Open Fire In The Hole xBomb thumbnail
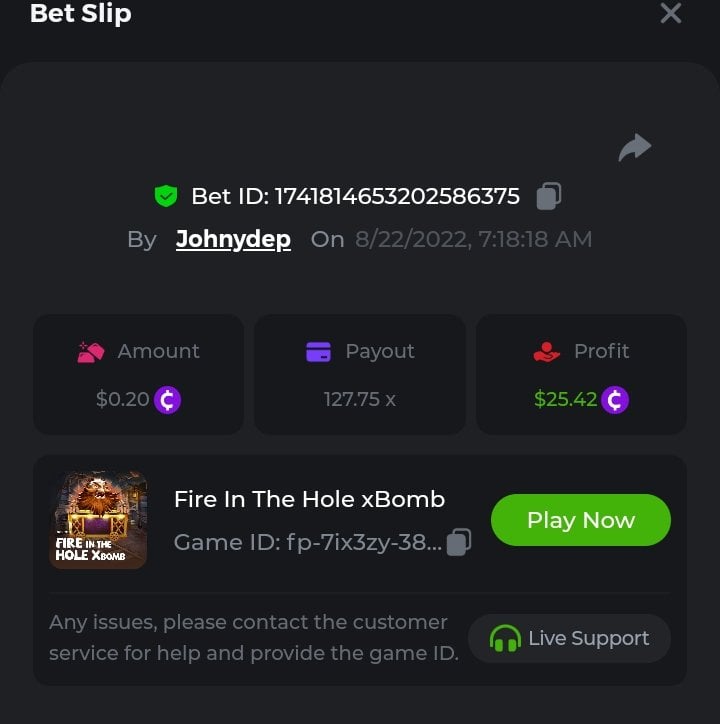Image resolution: width=720 pixels, height=724 pixels. tap(98, 520)
